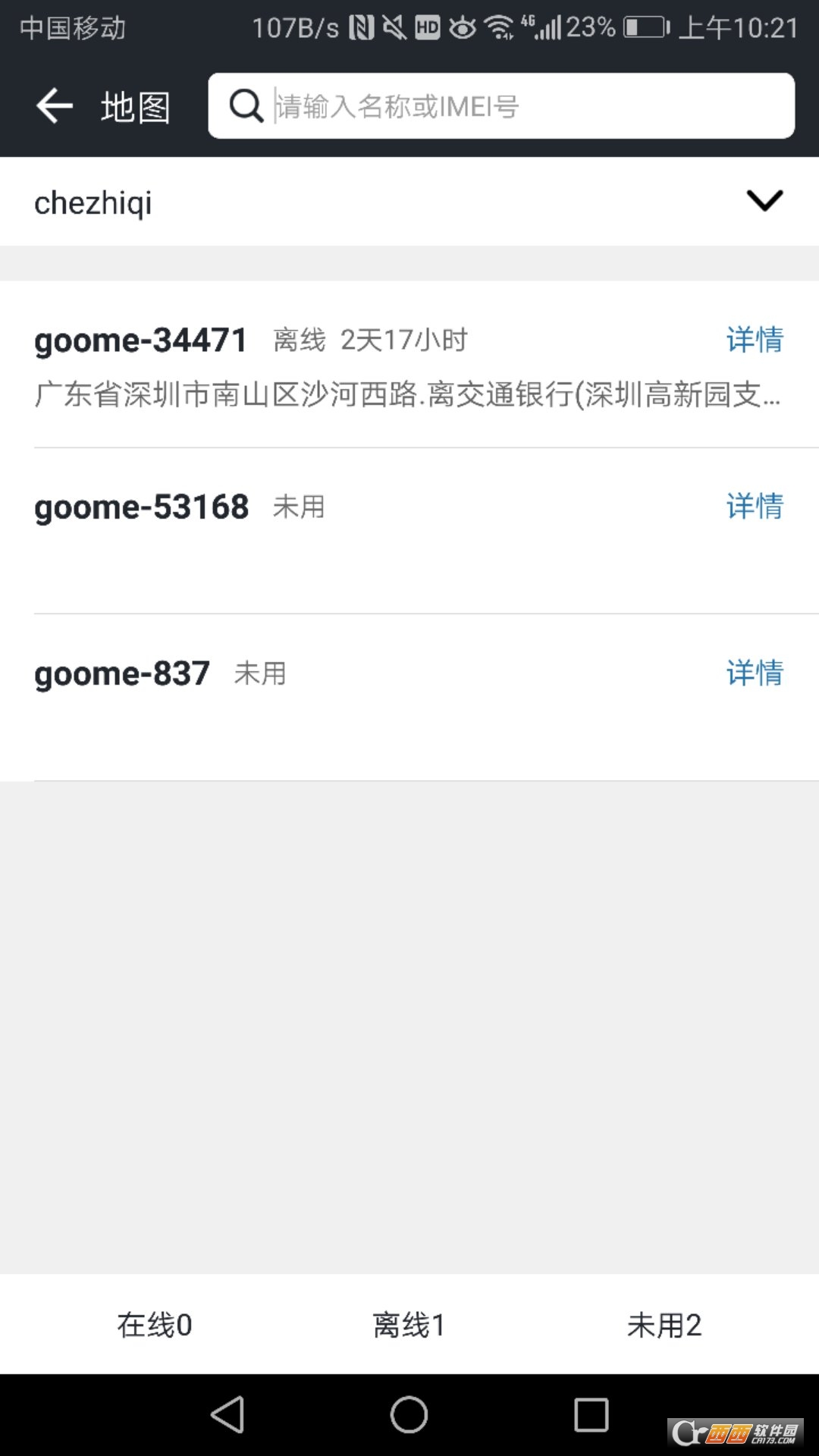Viewport: 819px width, 1456px height.
Task: Select the goome-837 device row
Action: coord(364,698)
